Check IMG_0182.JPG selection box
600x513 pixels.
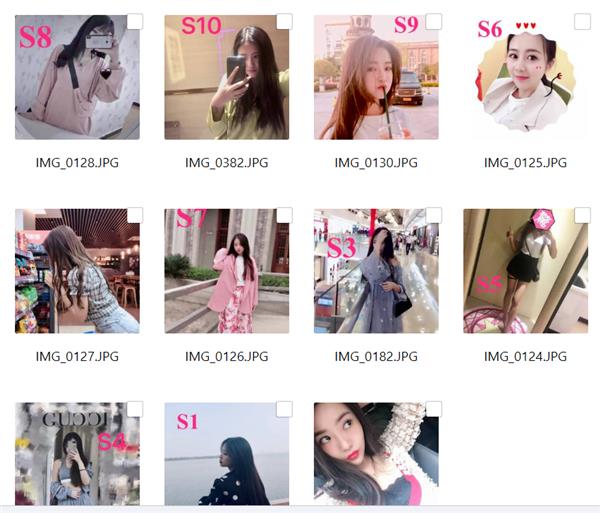tap(433, 216)
